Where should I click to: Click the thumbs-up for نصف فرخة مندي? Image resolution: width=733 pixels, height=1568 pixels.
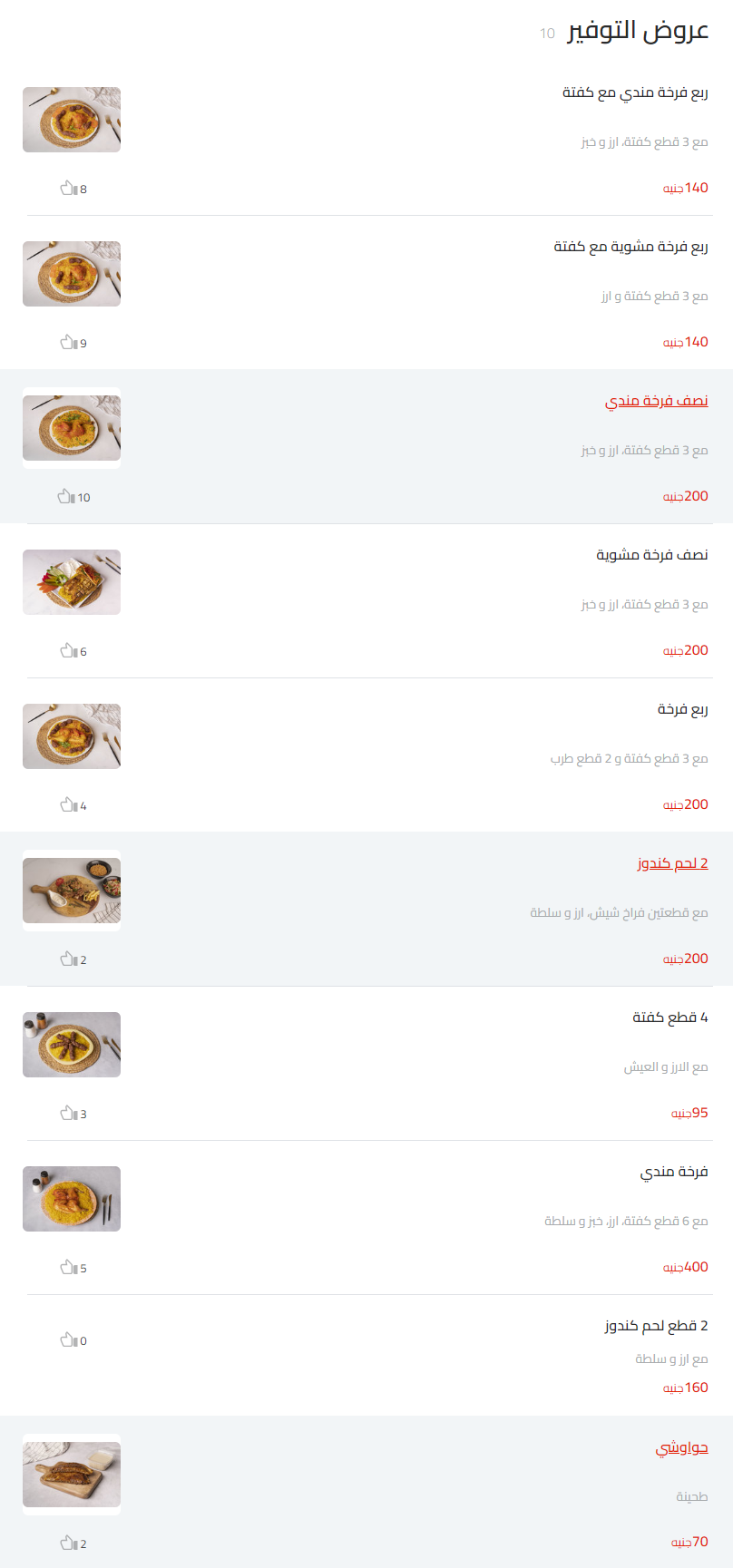click(x=64, y=497)
